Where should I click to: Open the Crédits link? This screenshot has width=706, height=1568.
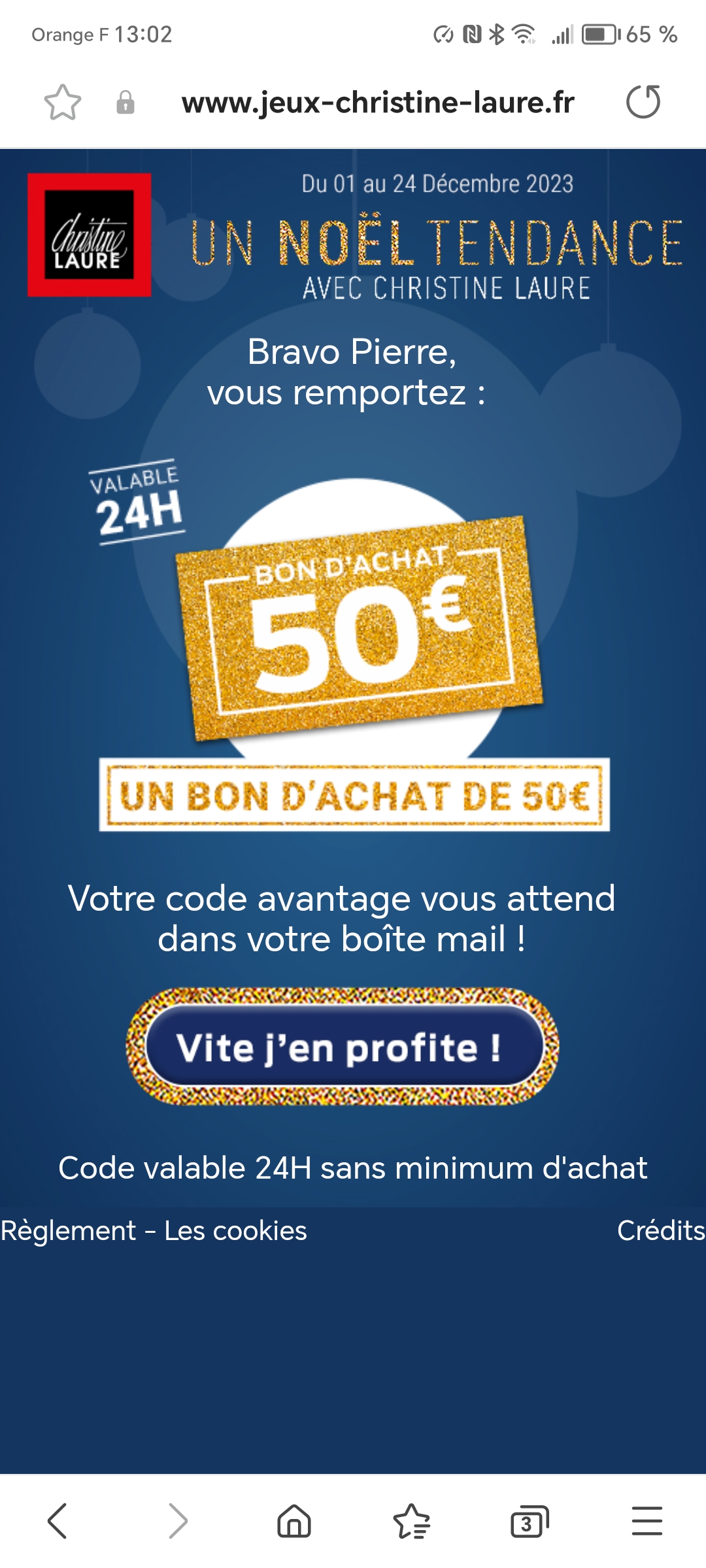click(x=660, y=1231)
